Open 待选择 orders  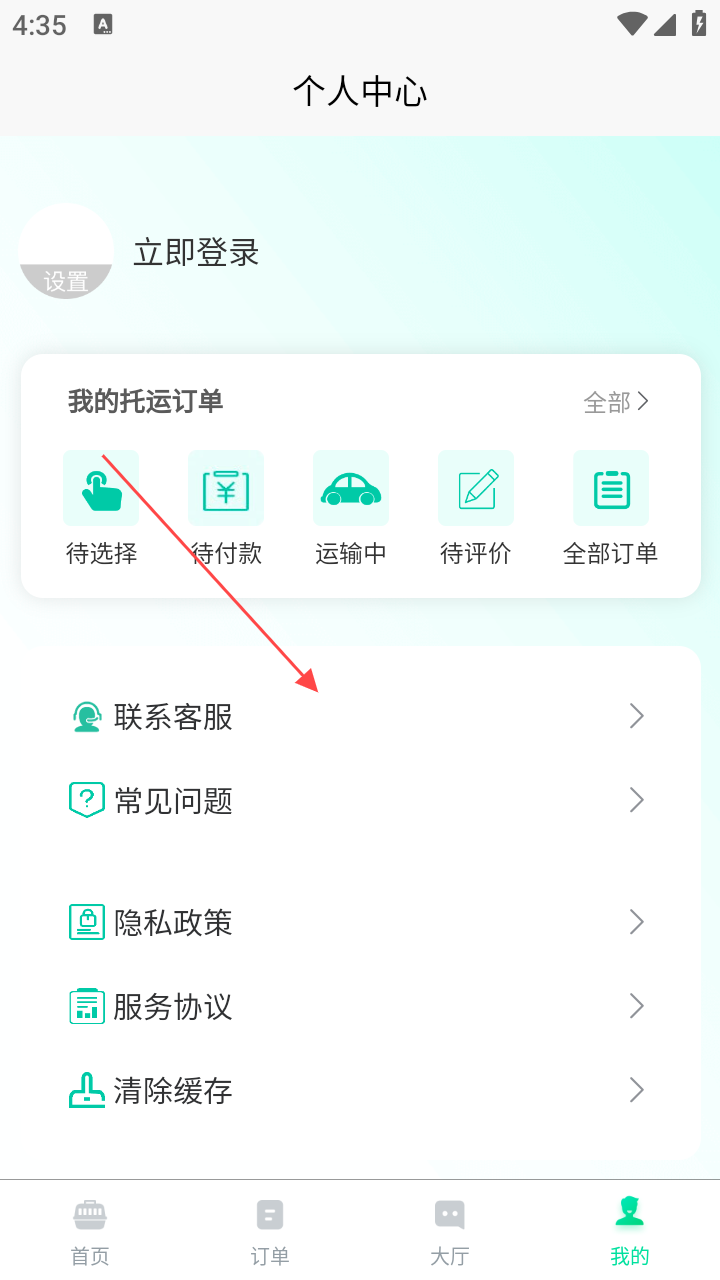(101, 508)
